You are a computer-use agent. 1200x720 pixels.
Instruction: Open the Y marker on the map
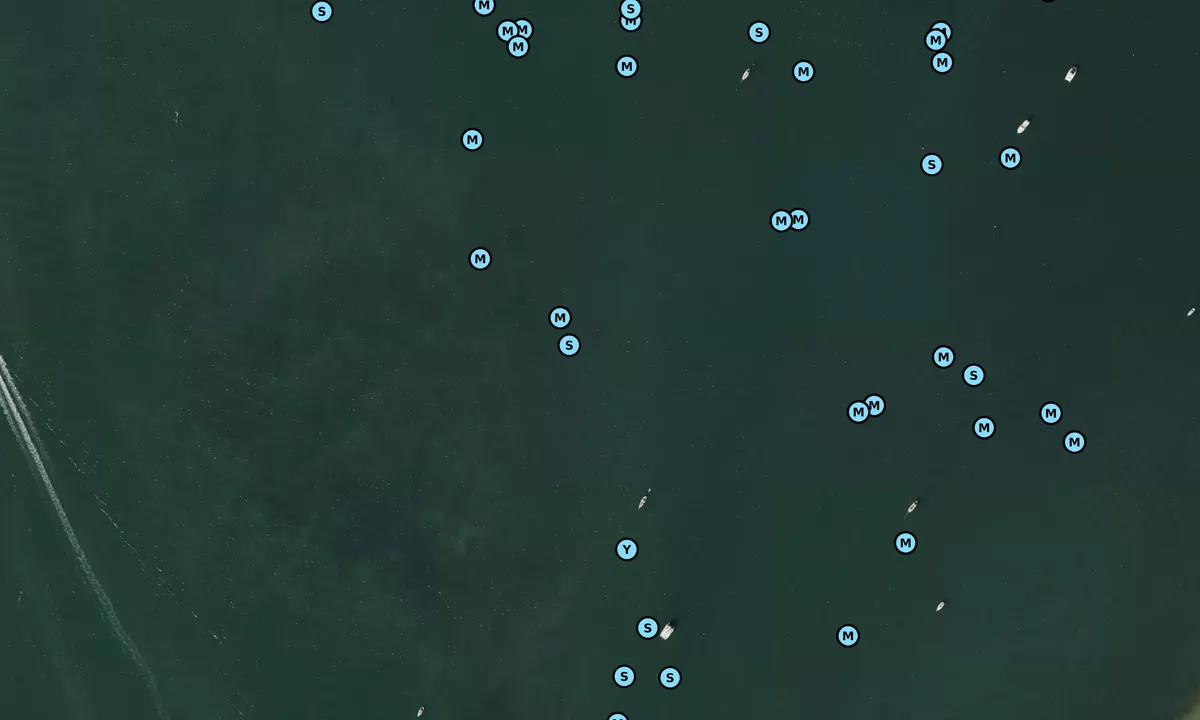coord(626,549)
